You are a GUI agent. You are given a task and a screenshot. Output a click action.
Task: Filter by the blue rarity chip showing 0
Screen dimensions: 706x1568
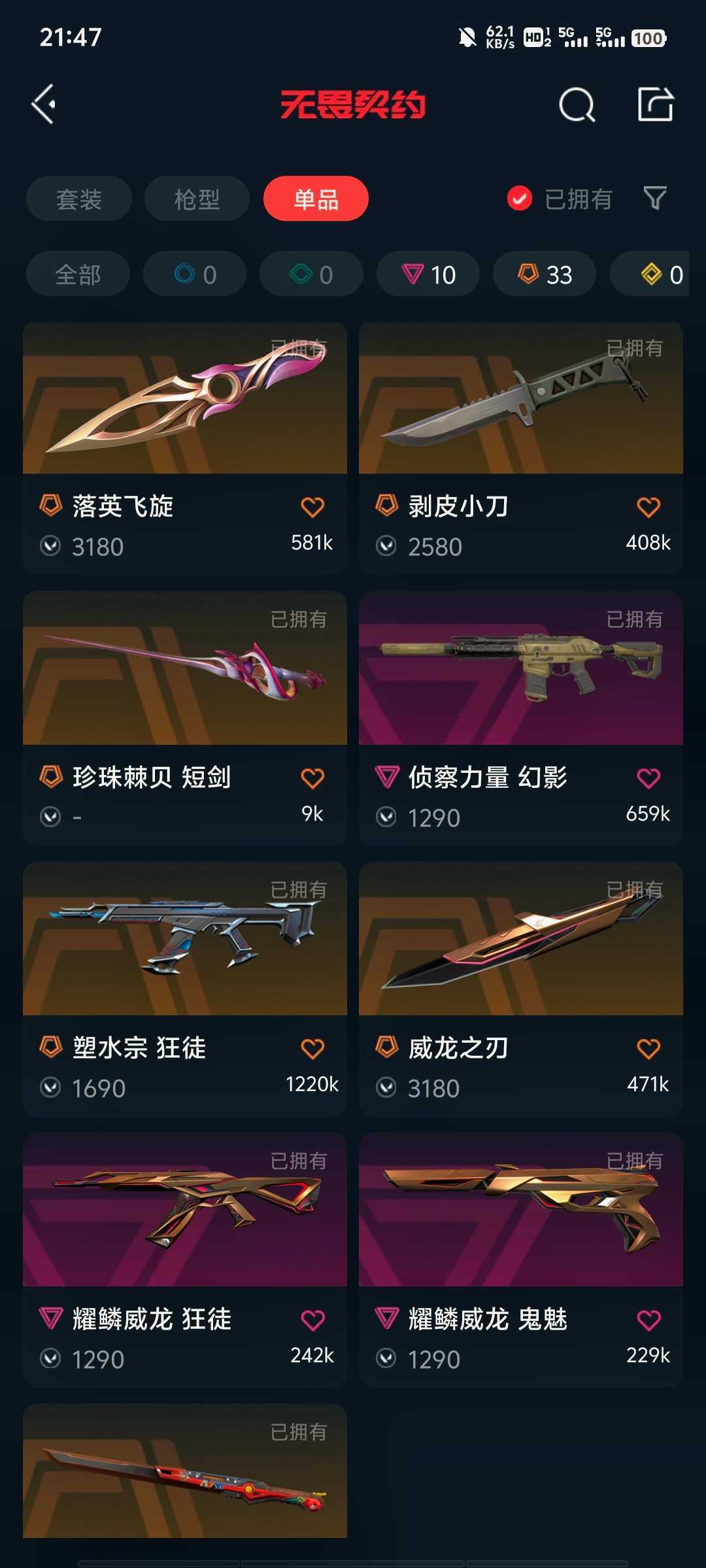point(195,274)
